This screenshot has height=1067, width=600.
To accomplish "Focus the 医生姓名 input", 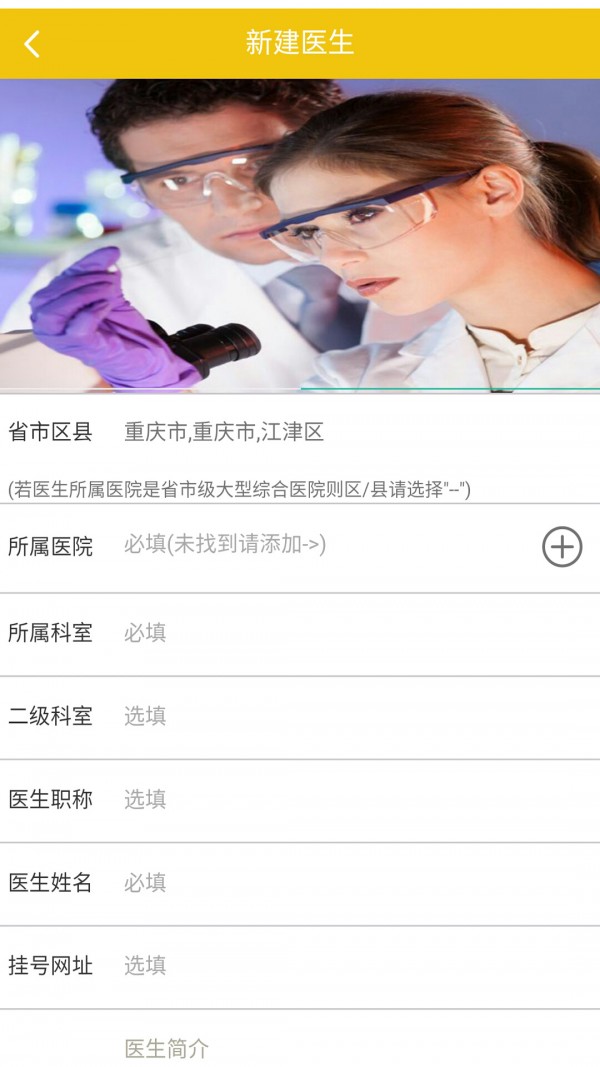I will 340,883.
